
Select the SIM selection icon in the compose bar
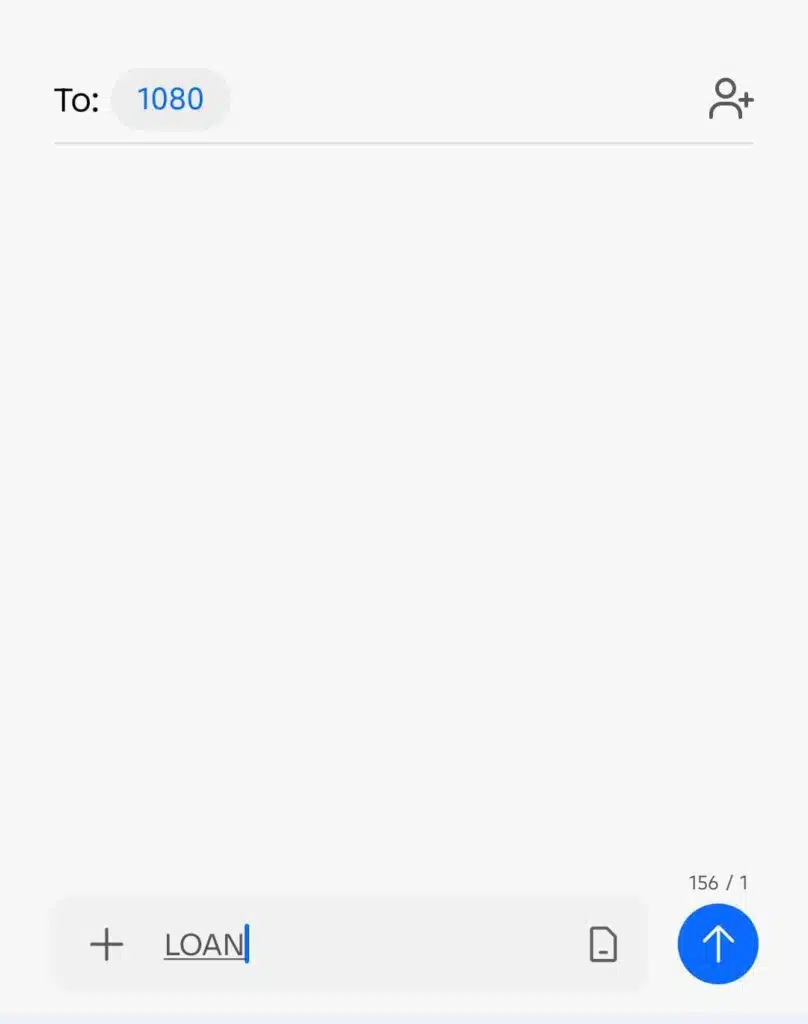coord(604,943)
